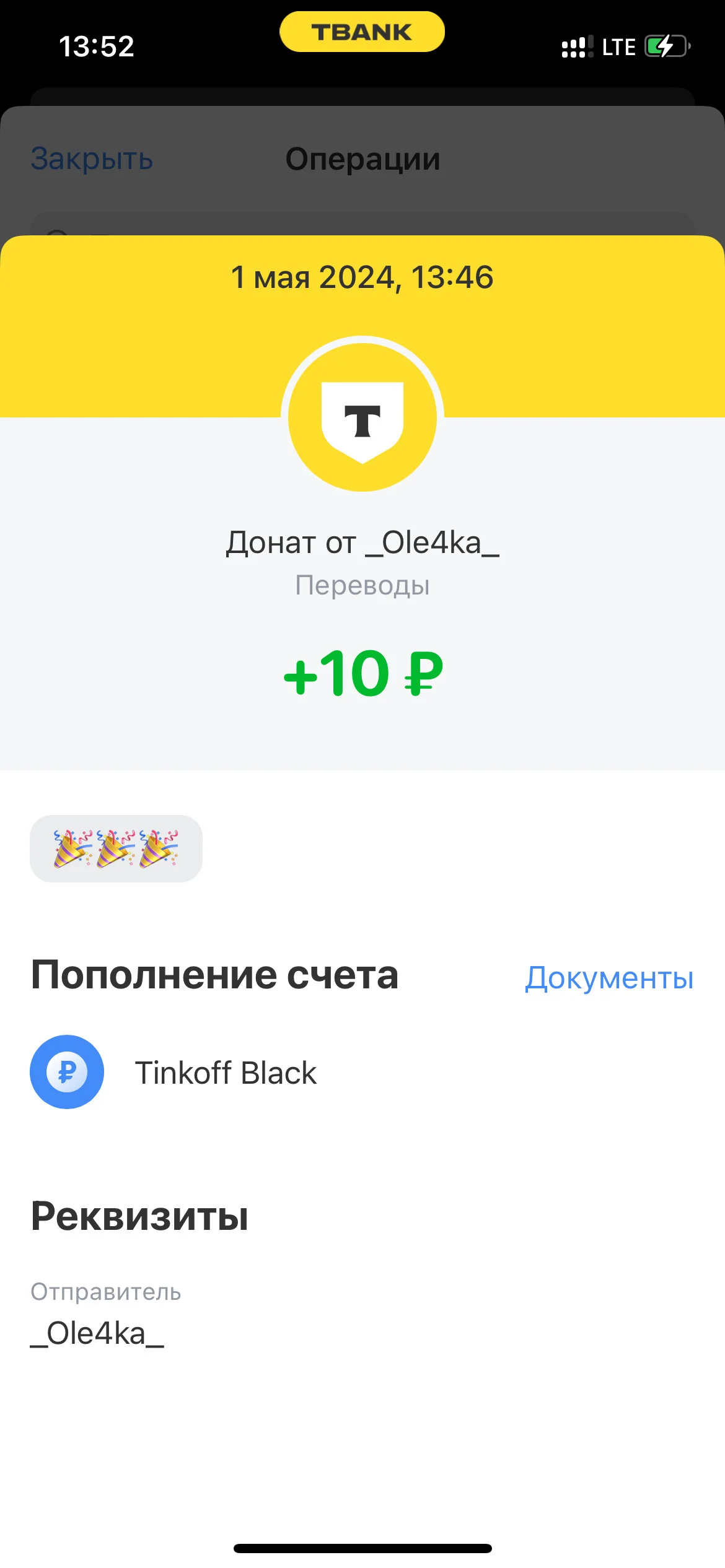The width and height of the screenshot is (725, 1568).
Task: Tap the party popper emoji message chip
Action: 116,848
